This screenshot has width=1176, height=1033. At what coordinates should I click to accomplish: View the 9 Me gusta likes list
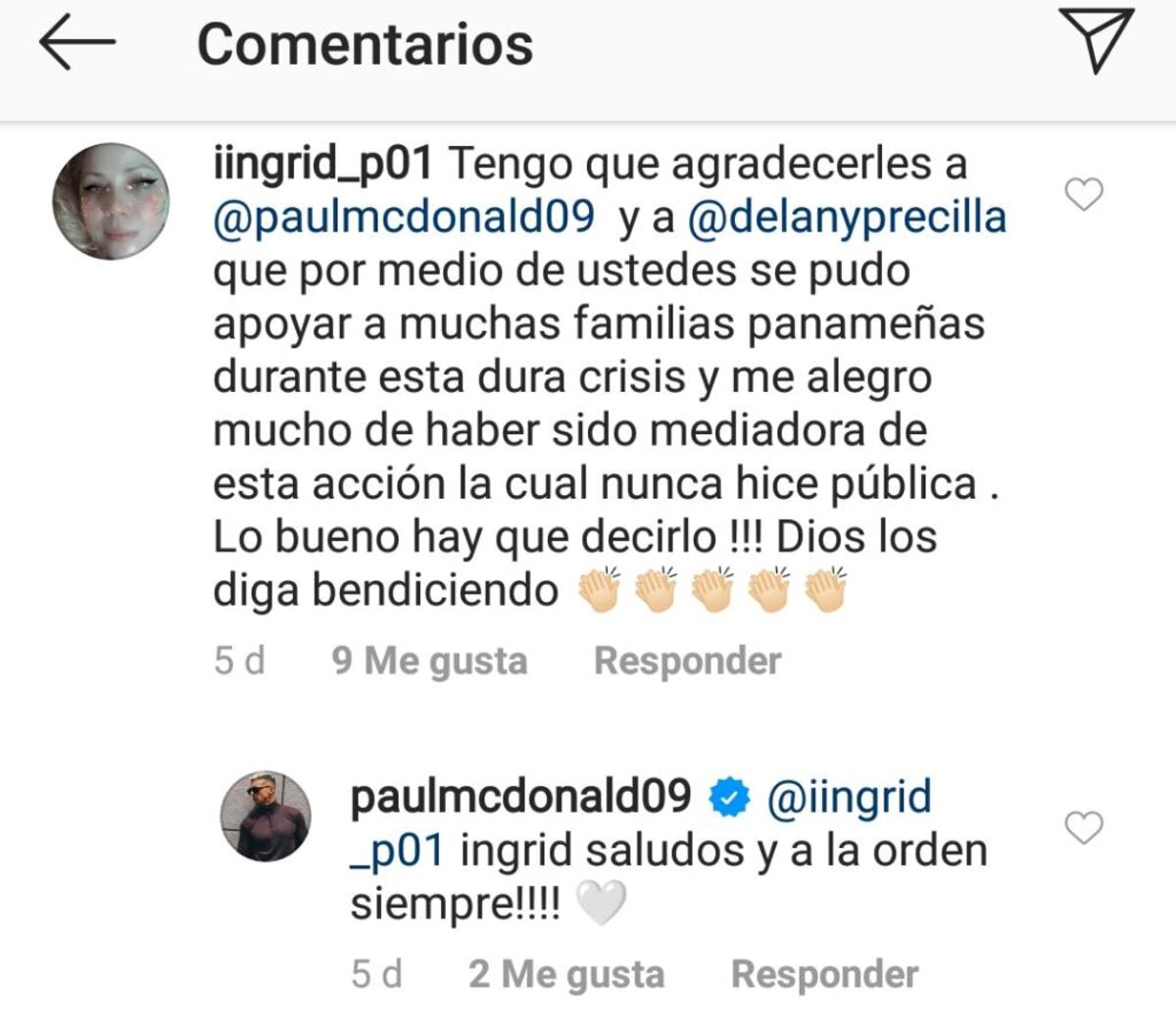point(429,661)
